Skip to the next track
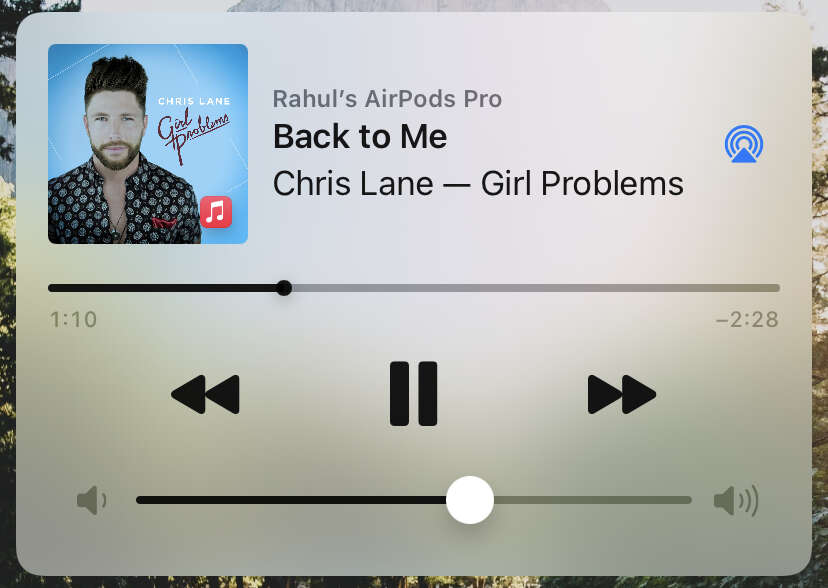The image size is (828, 588). 621,394
